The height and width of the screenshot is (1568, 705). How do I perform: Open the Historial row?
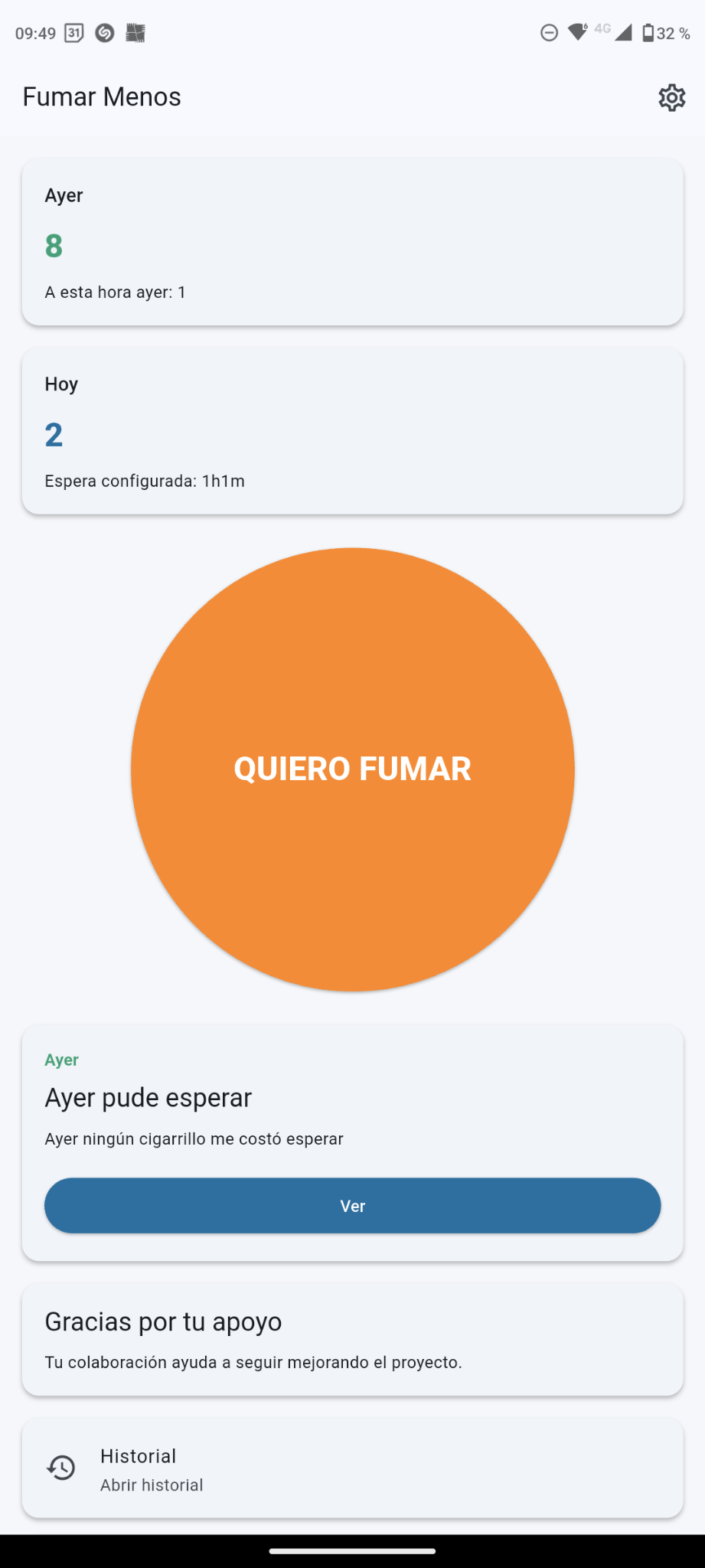click(x=352, y=1468)
